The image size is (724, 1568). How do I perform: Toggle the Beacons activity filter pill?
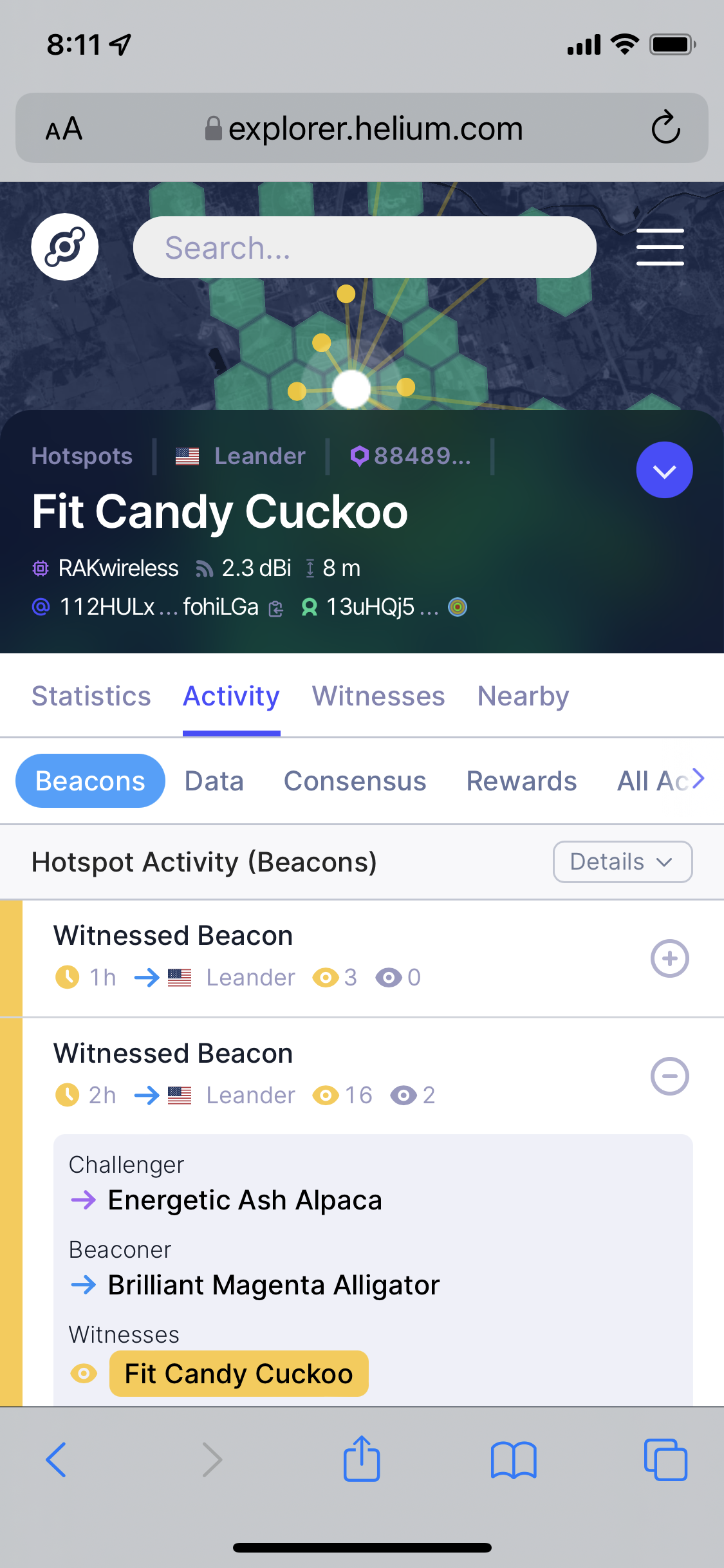pyautogui.click(x=89, y=780)
